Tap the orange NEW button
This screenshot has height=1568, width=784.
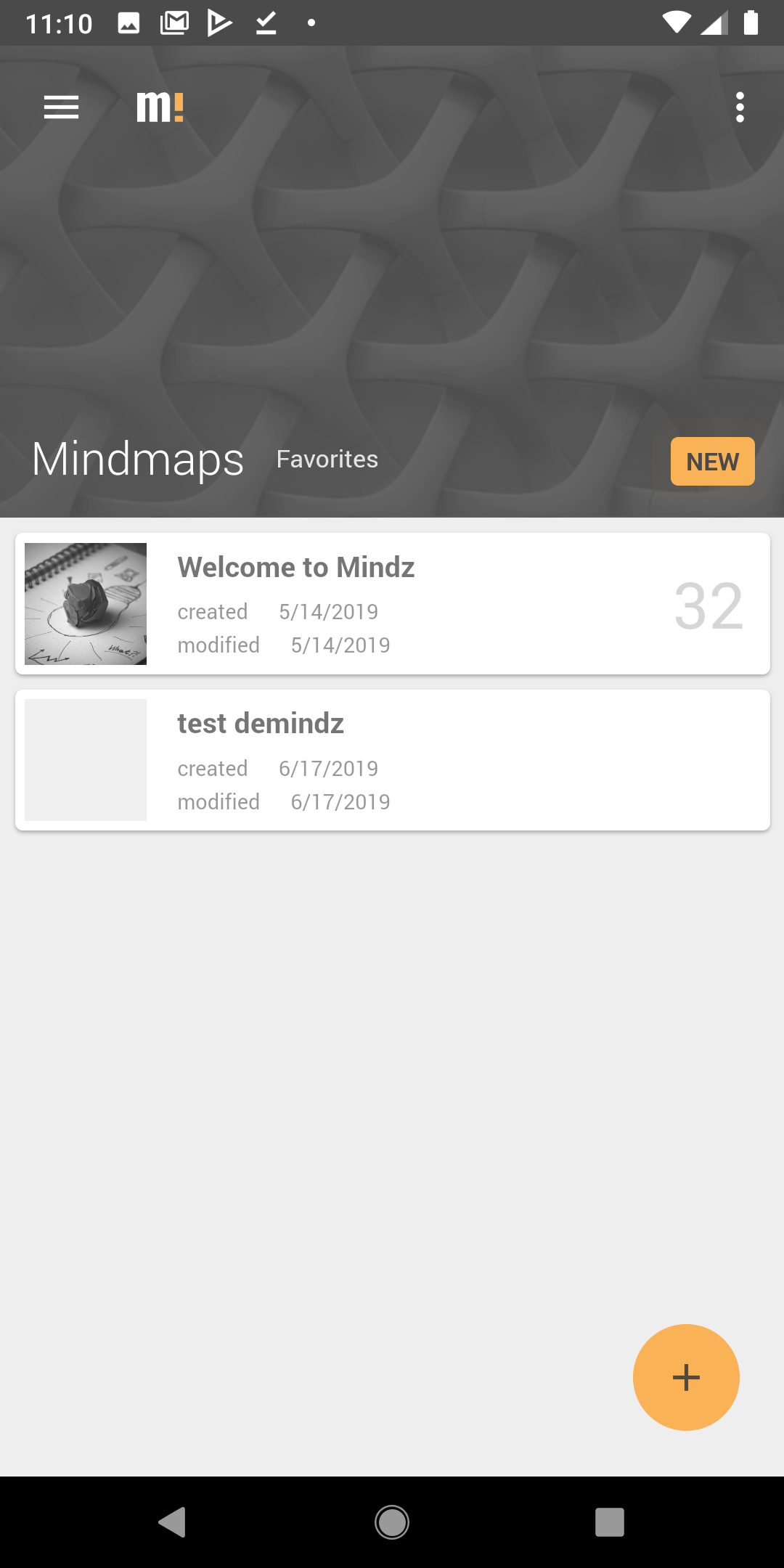point(712,461)
